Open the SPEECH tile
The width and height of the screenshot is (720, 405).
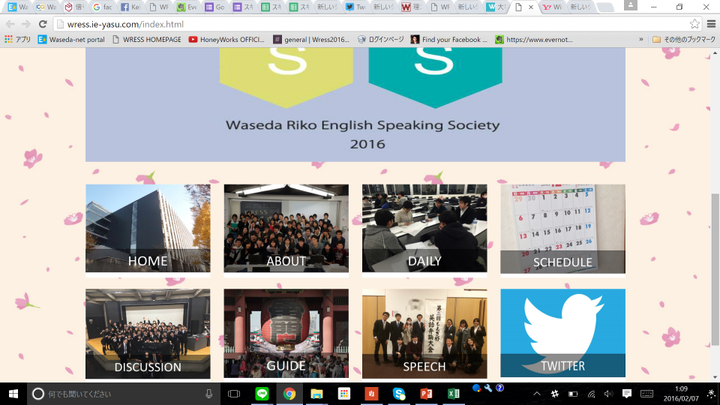pos(424,333)
